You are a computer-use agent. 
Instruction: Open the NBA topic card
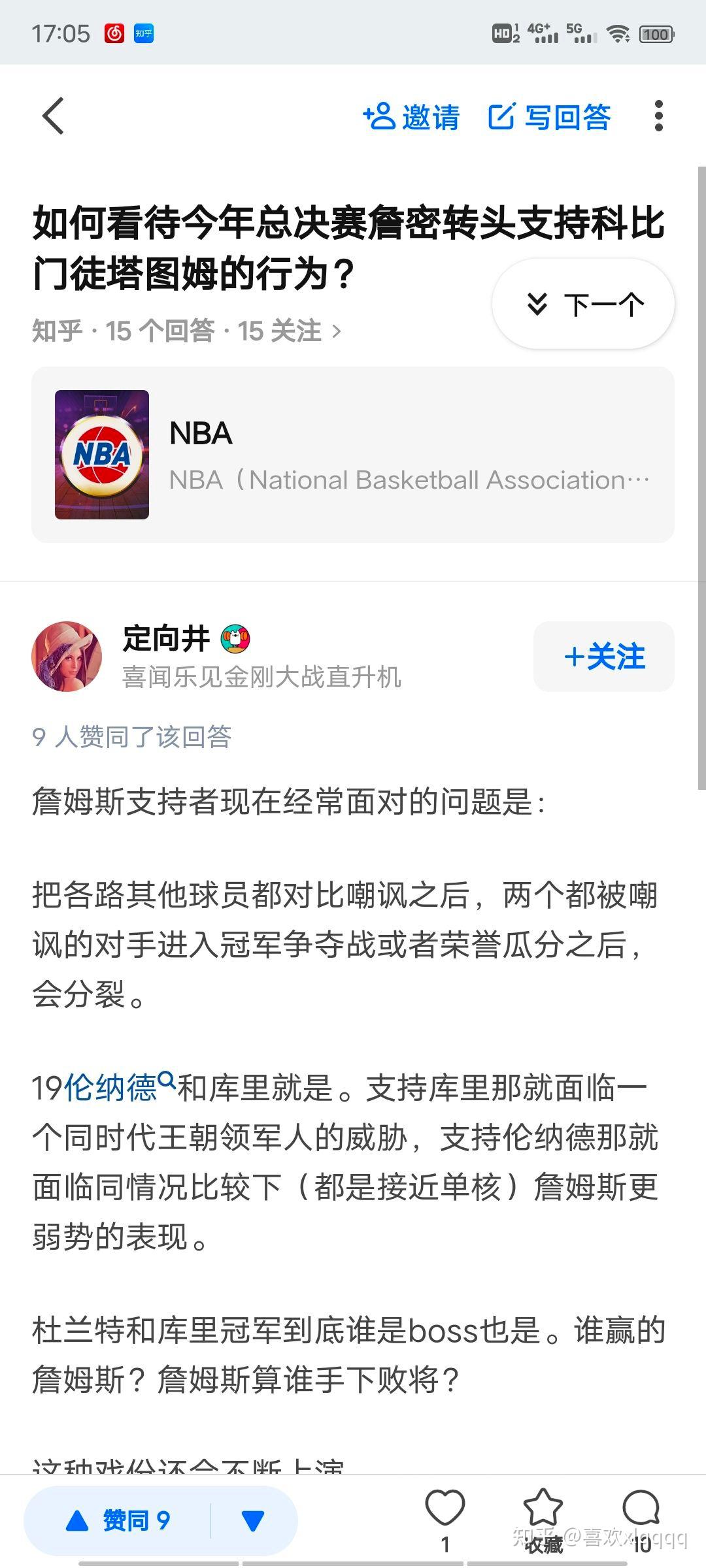353,455
